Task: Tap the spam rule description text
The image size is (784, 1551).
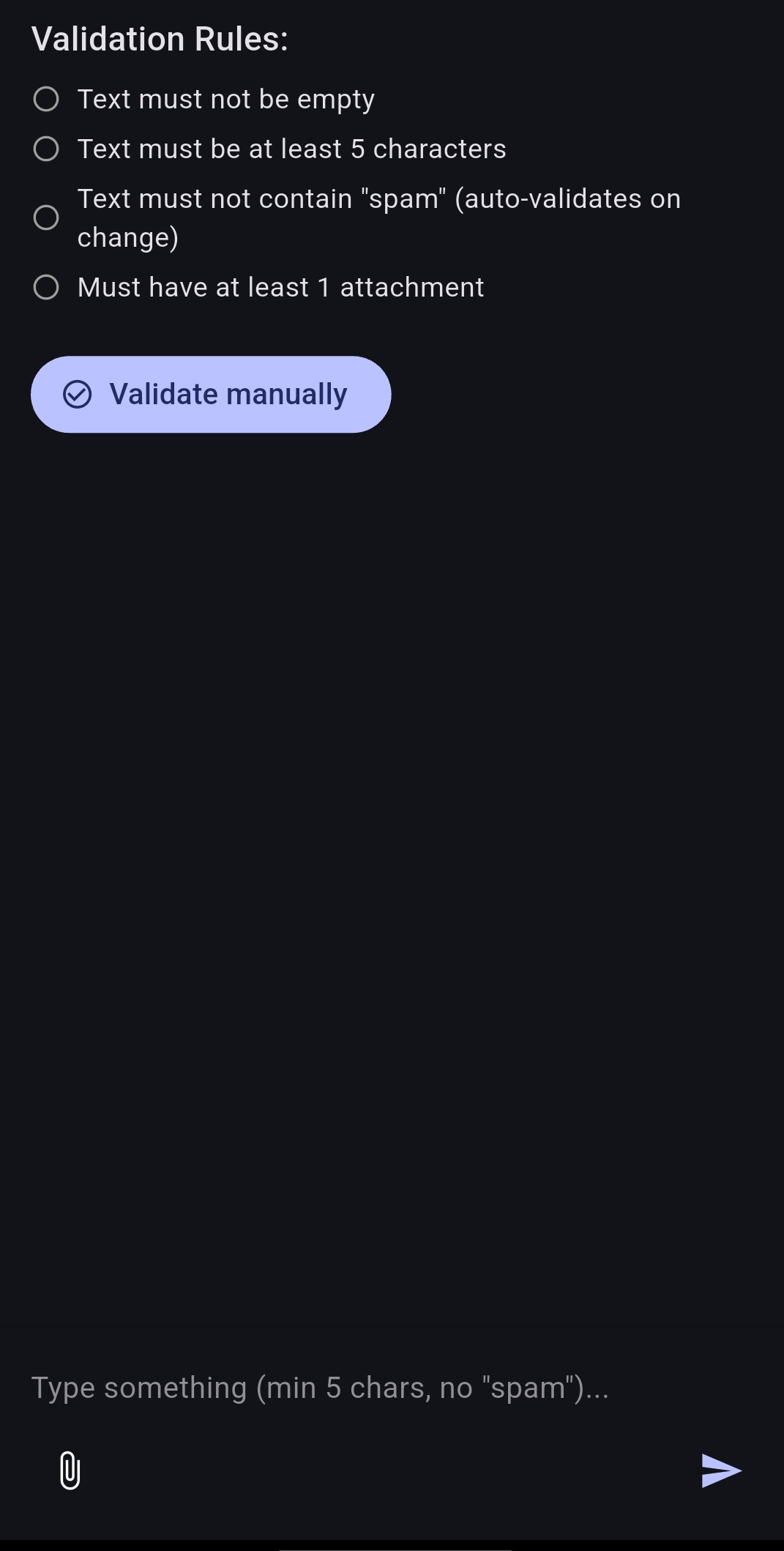Action: pyautogui.click(x=378, y=216)
